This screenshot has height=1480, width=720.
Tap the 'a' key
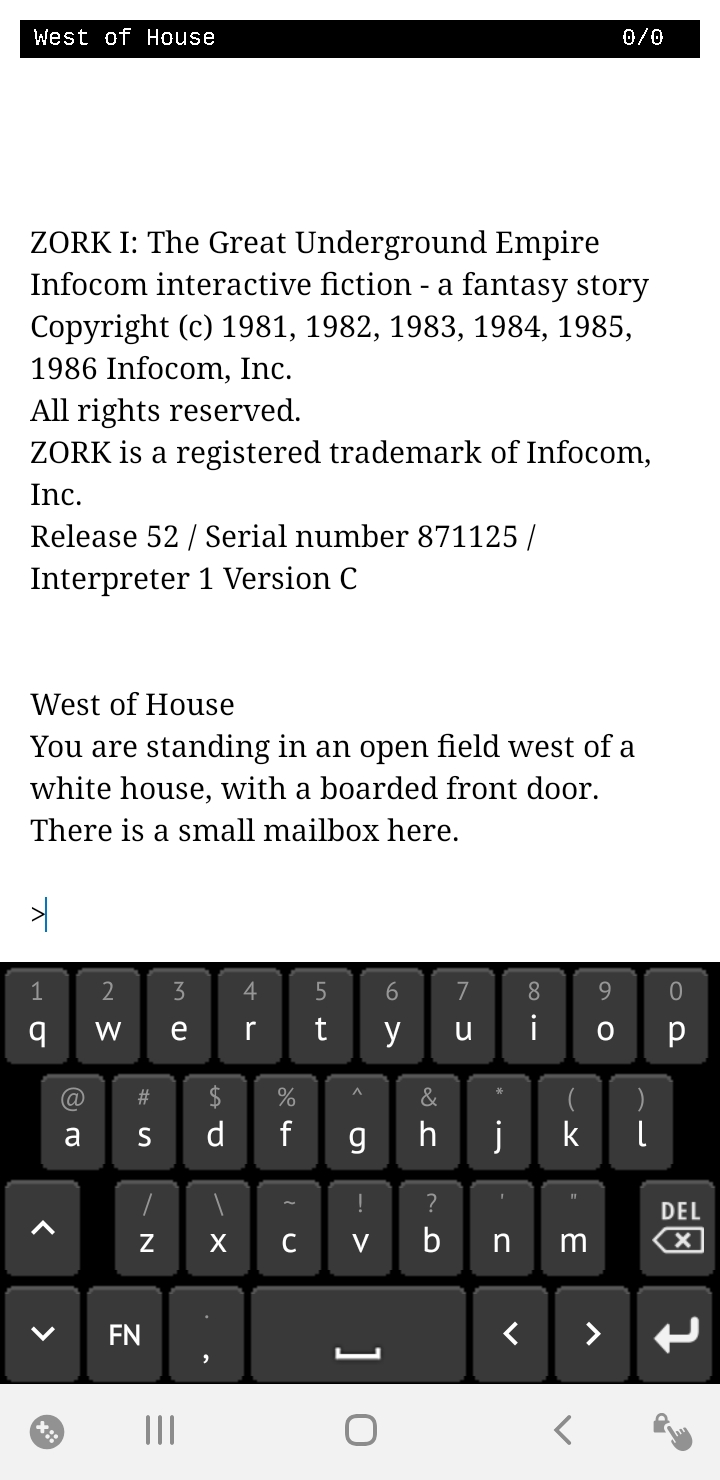pyautogui.click(x=72, y=1121)
